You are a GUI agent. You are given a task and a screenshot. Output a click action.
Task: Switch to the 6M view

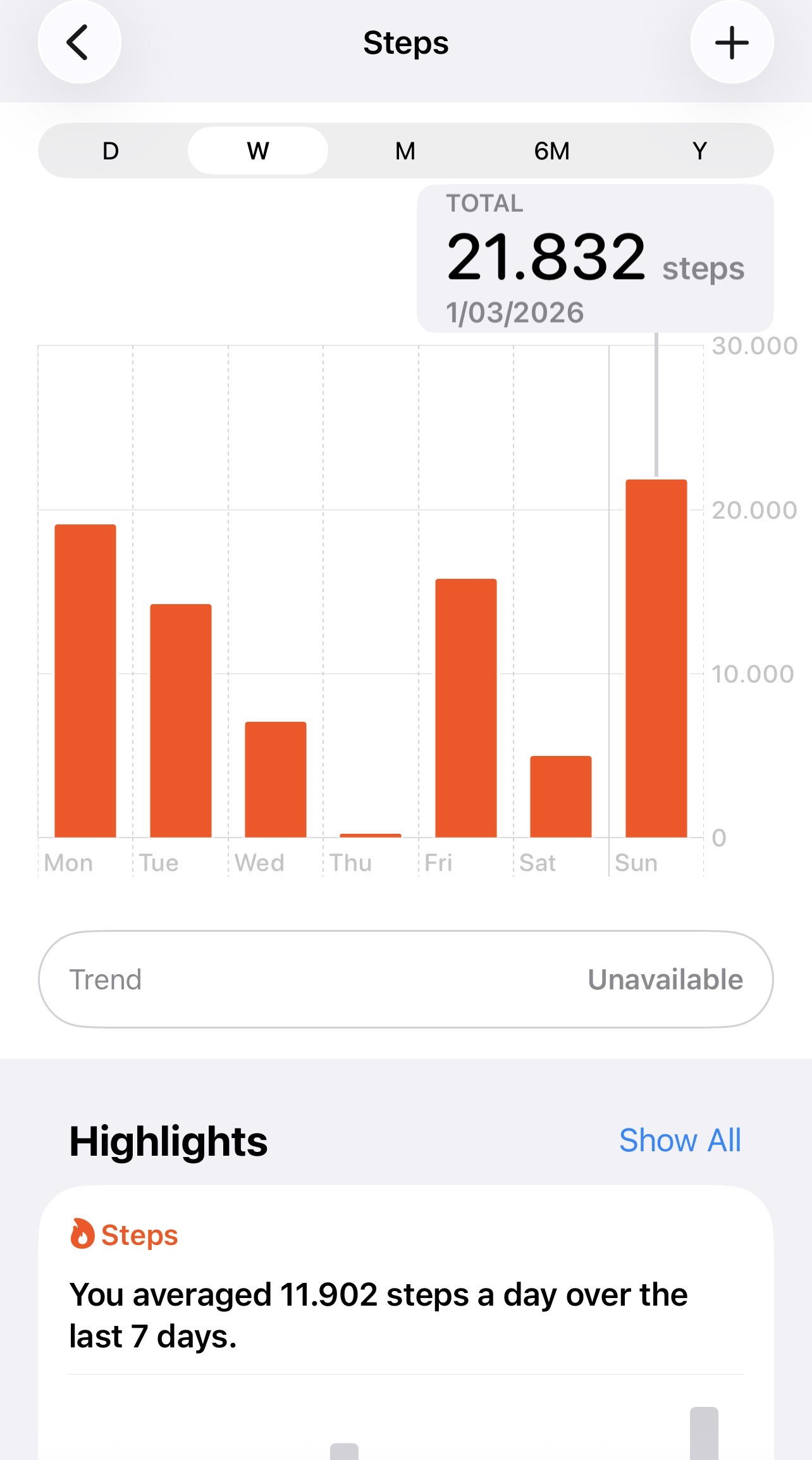(x=551, y=151)
